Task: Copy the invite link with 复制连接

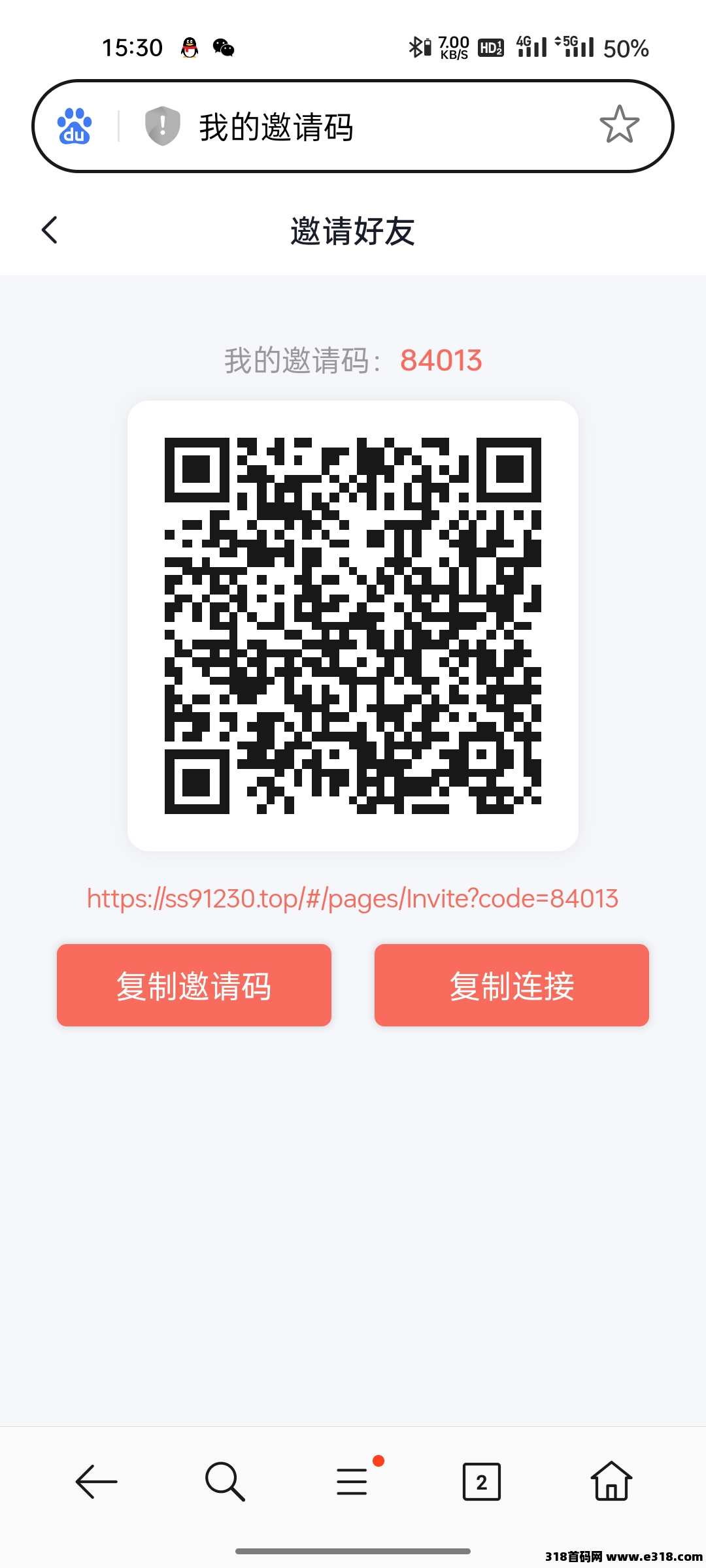Action: (511, 985)
